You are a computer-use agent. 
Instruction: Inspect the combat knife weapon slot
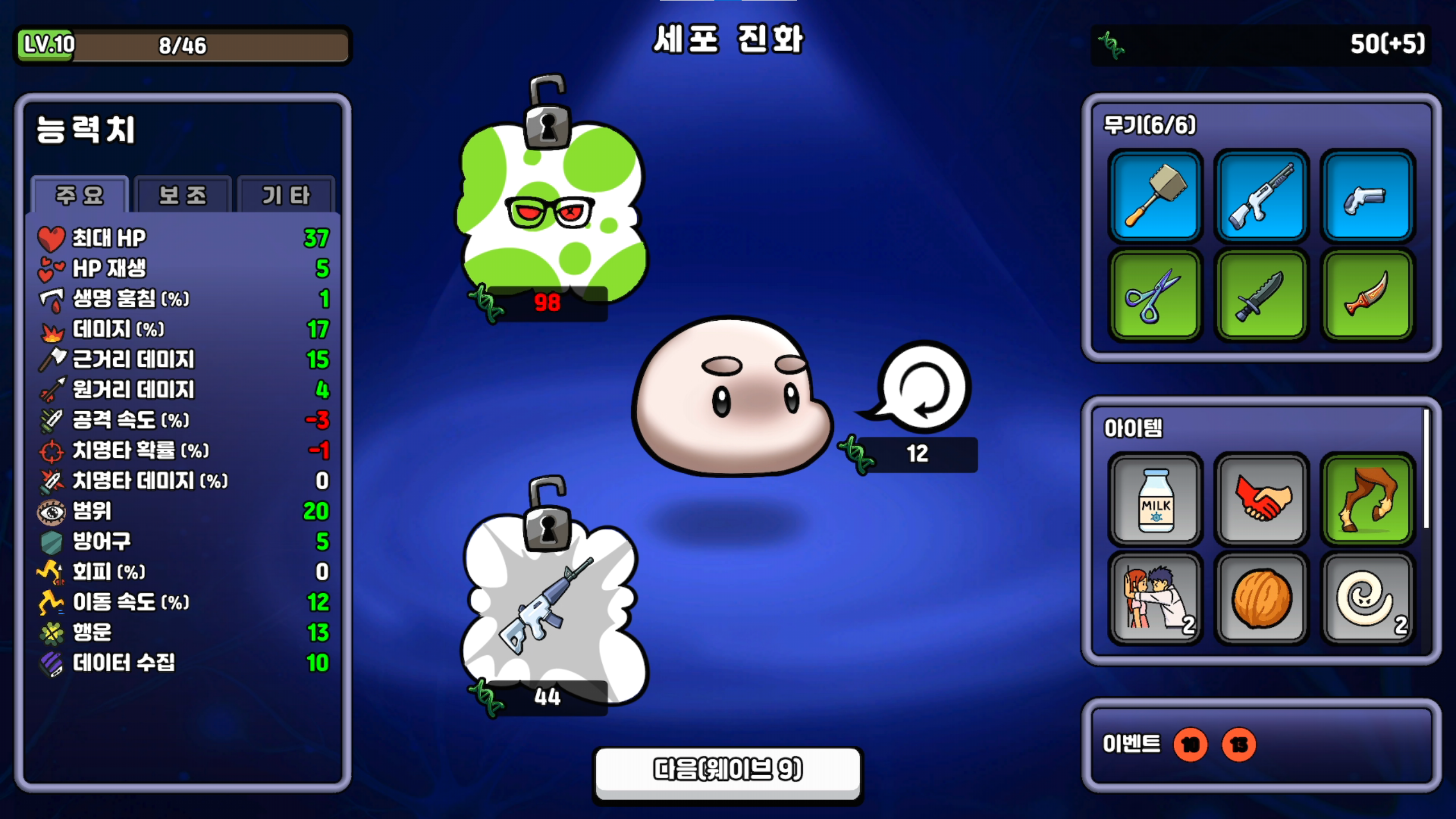point(1261,296)
